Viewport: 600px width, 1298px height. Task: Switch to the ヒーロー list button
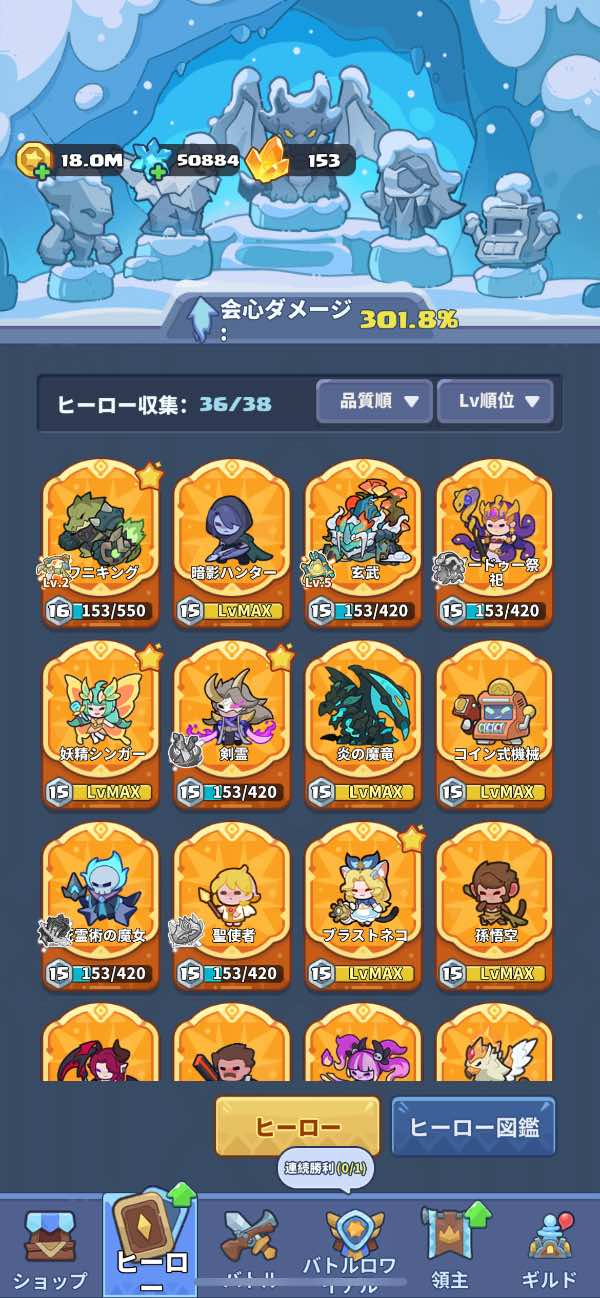[298, 1128]
